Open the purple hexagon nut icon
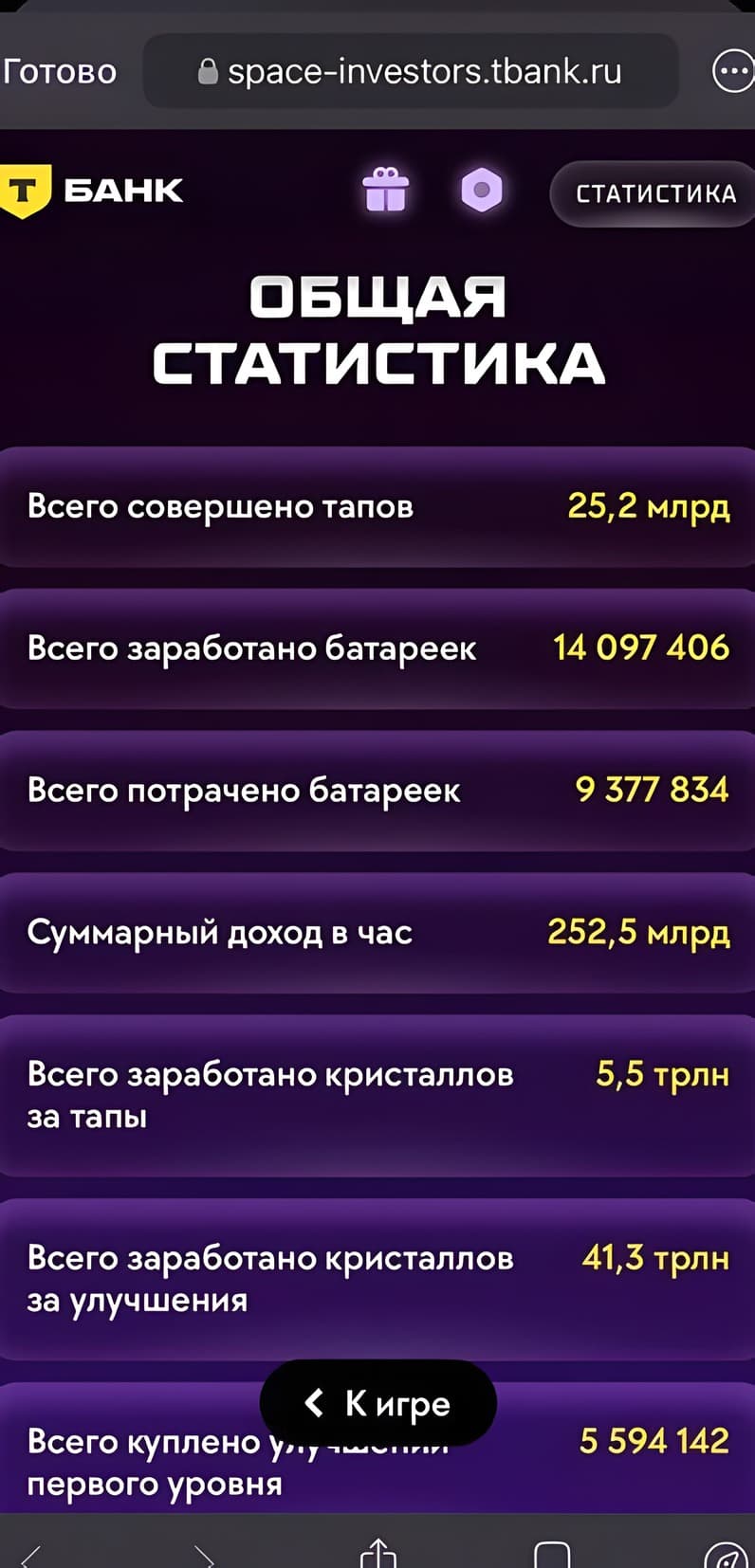The height and width of the screenshot is (1568, 755). [482, 190]
